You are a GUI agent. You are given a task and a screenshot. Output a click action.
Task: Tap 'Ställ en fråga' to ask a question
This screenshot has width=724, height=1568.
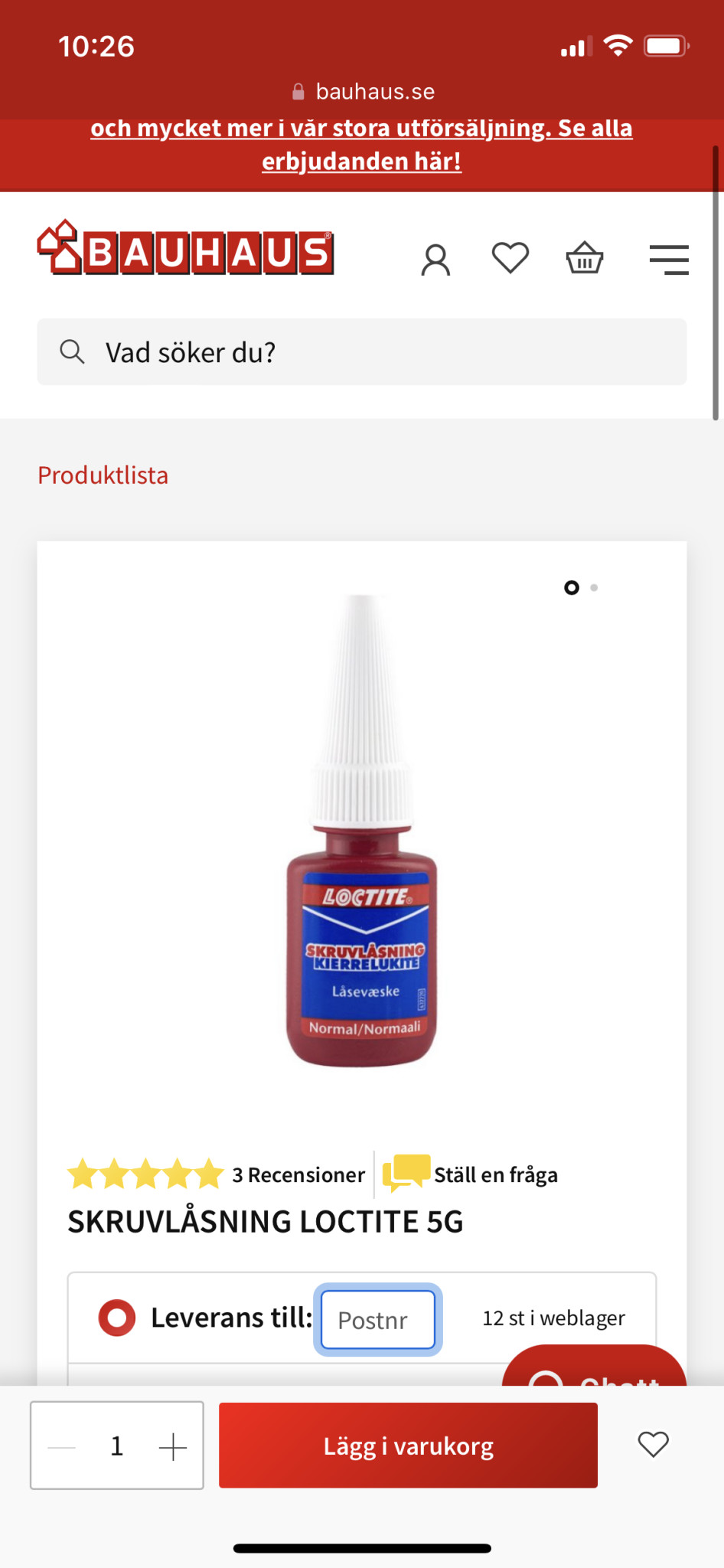(x=495, y=1174)
